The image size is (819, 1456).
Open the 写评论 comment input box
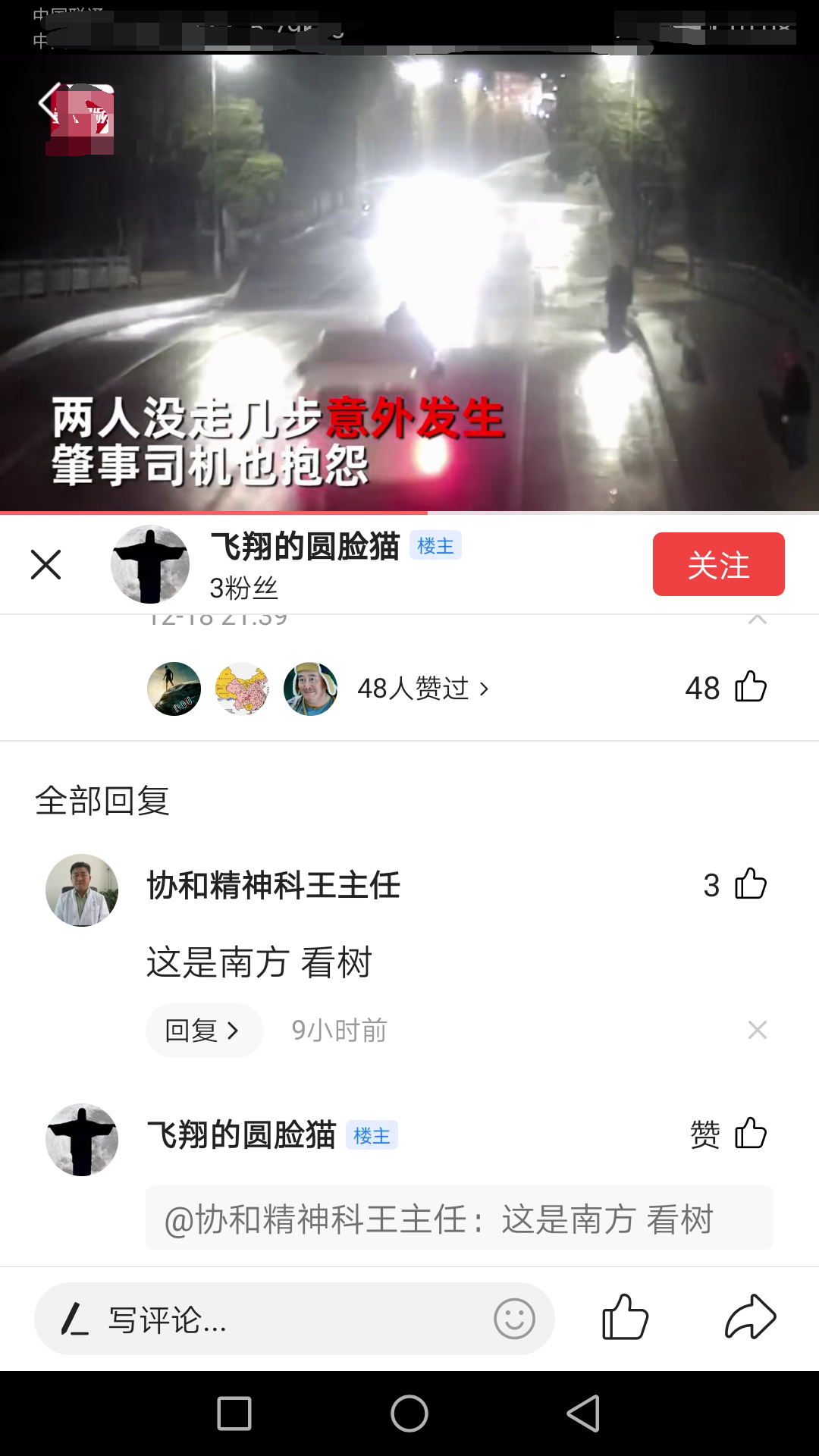pyautogui.click(x=258, y=1319)
